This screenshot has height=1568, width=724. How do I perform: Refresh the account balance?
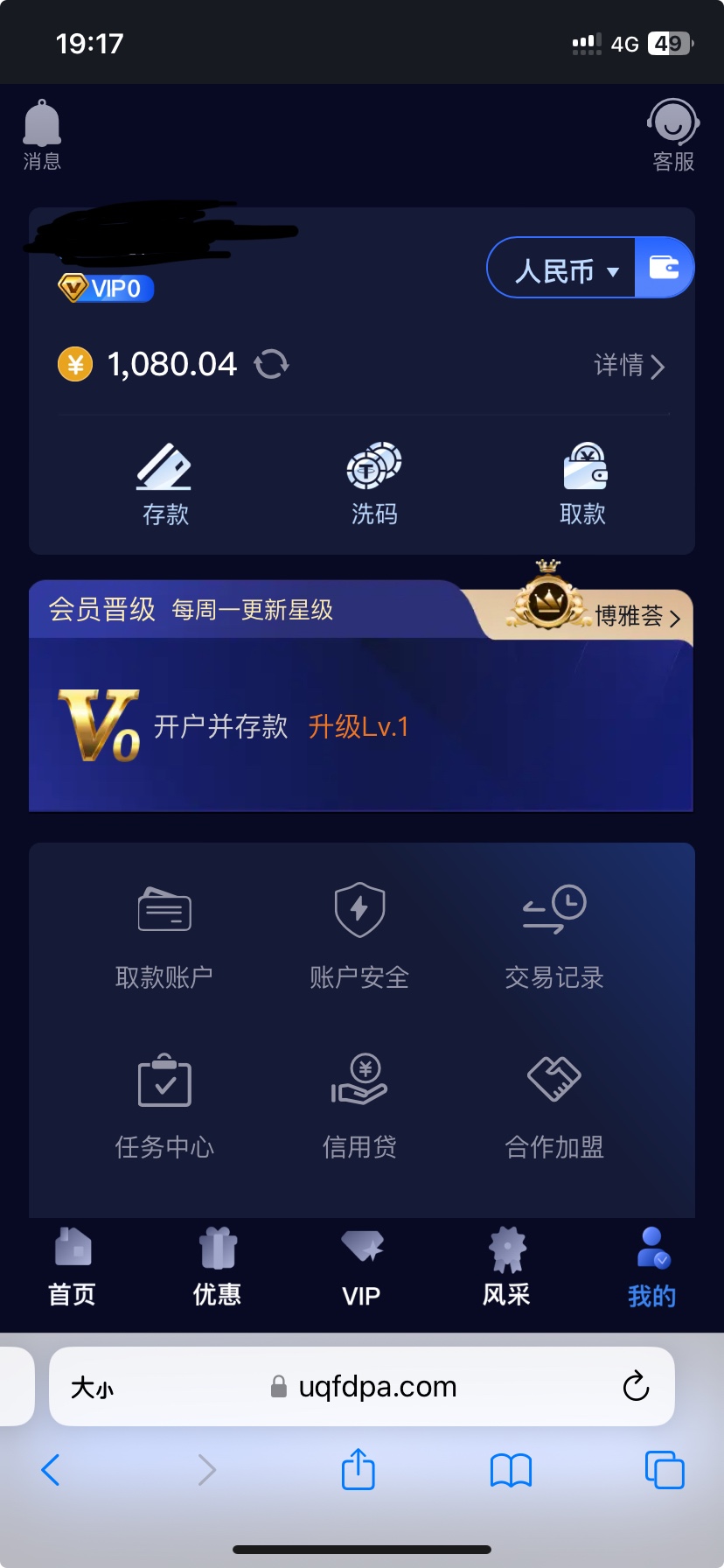271,364
